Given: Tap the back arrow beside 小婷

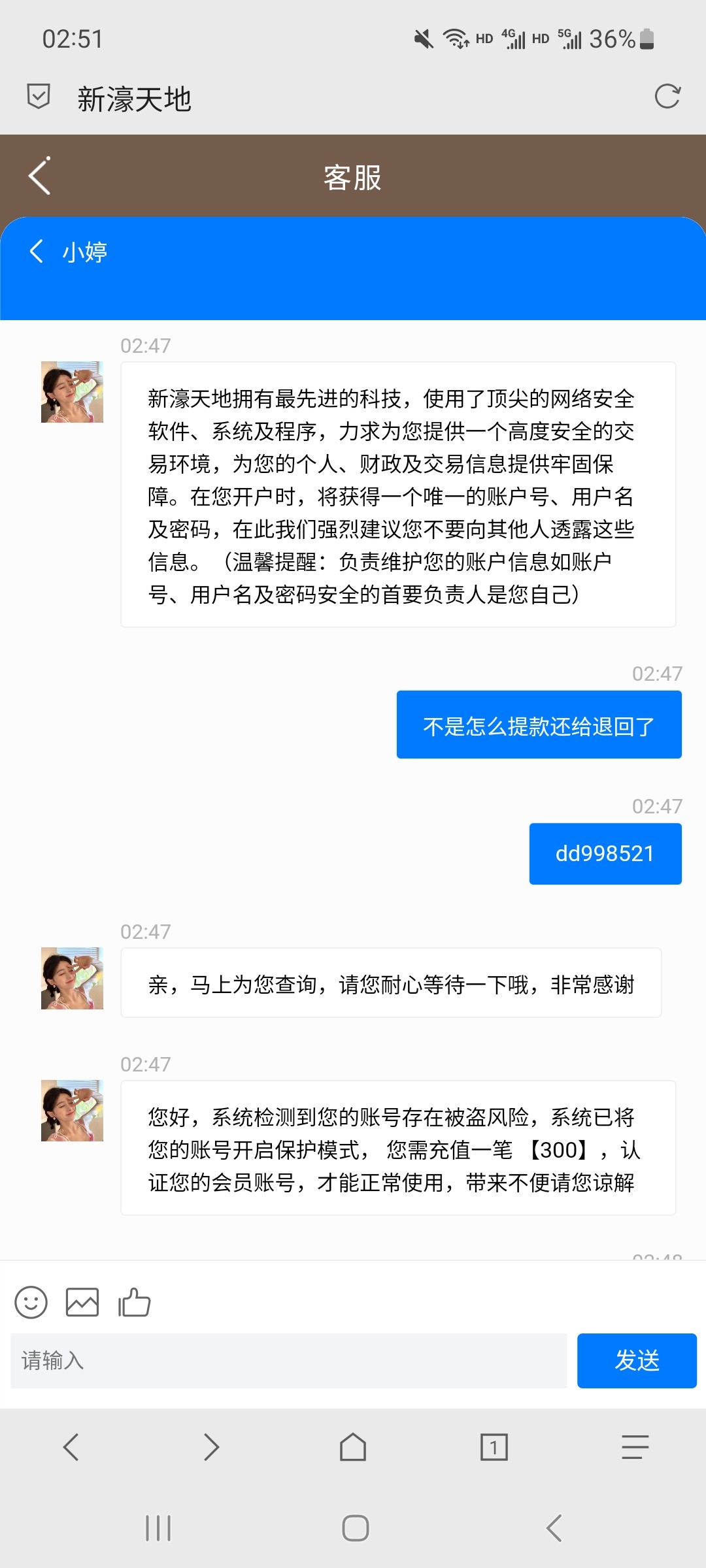Looking at the screenshot, I should [x=37, y=251].
